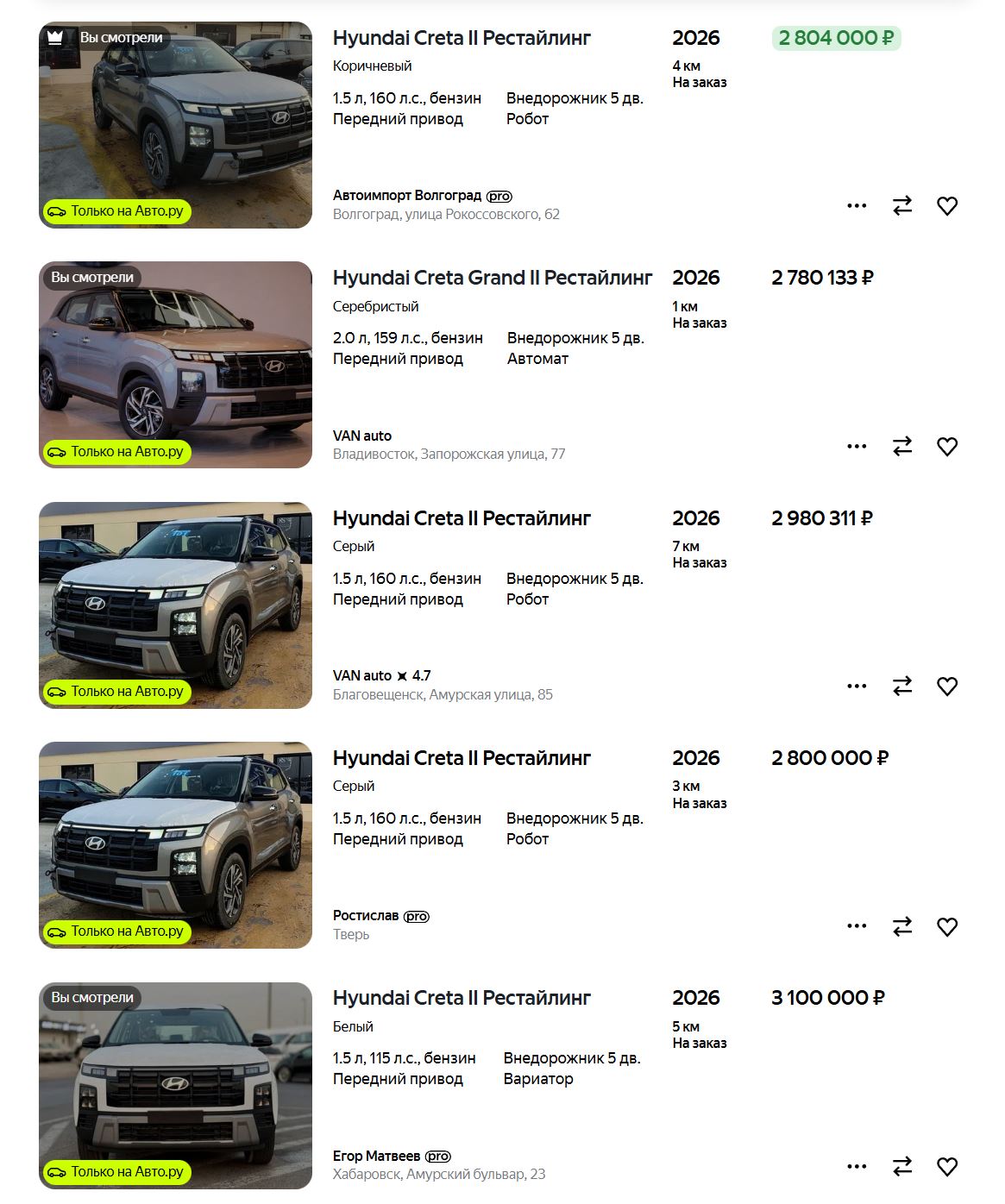This screenshot has height=1204, width=1005.
Task: Compare the Creta from Автоимпорт Волгоград
Action: 902,206
